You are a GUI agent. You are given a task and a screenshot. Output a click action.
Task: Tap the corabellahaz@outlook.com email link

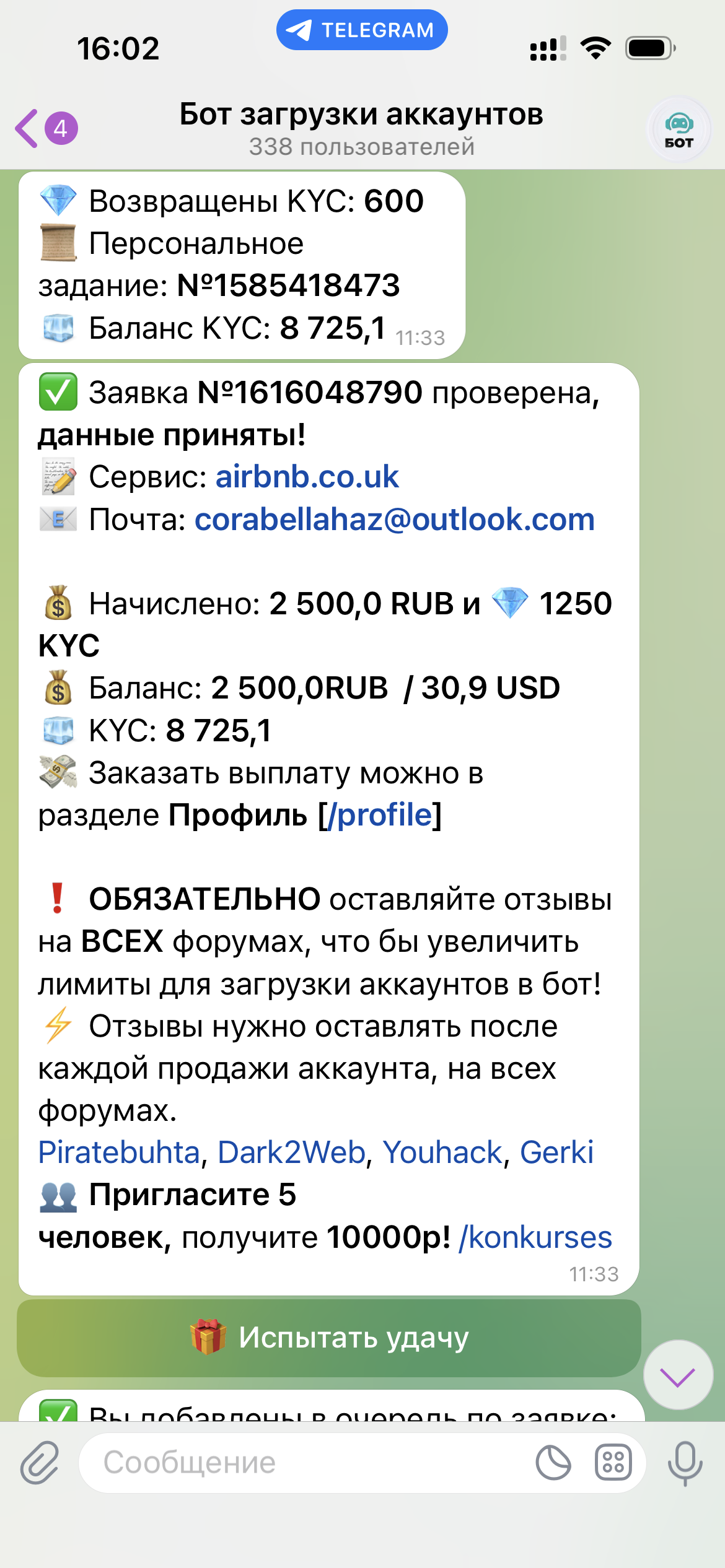click(394, 519)
